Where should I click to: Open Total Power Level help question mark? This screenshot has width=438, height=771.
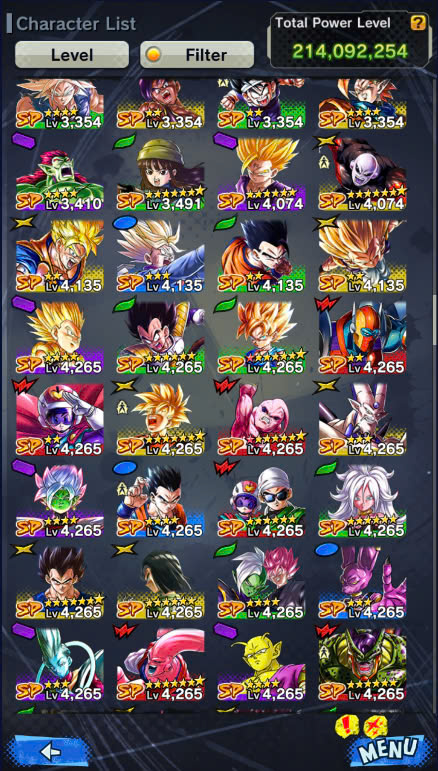(418, 23)
